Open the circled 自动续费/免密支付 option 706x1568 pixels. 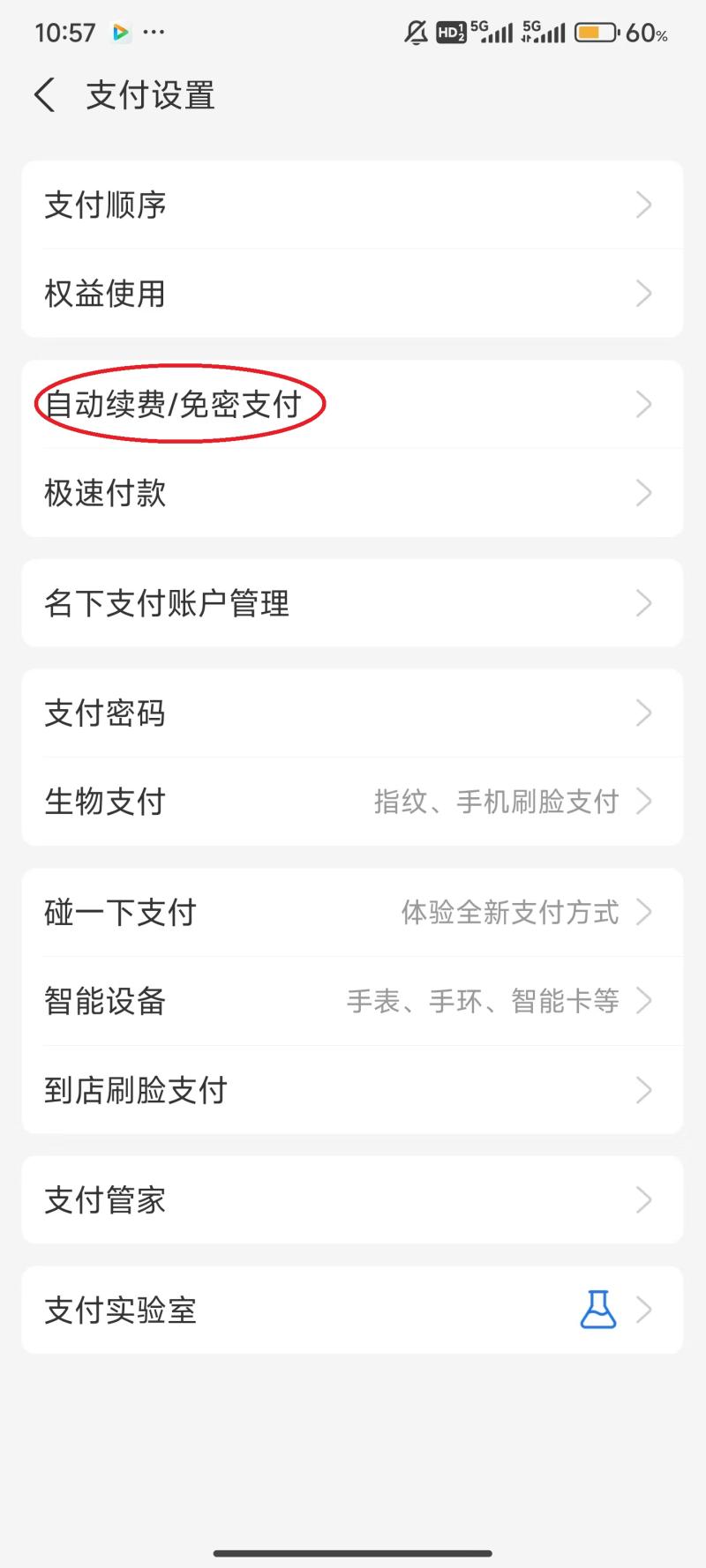[x=176, y=404]
